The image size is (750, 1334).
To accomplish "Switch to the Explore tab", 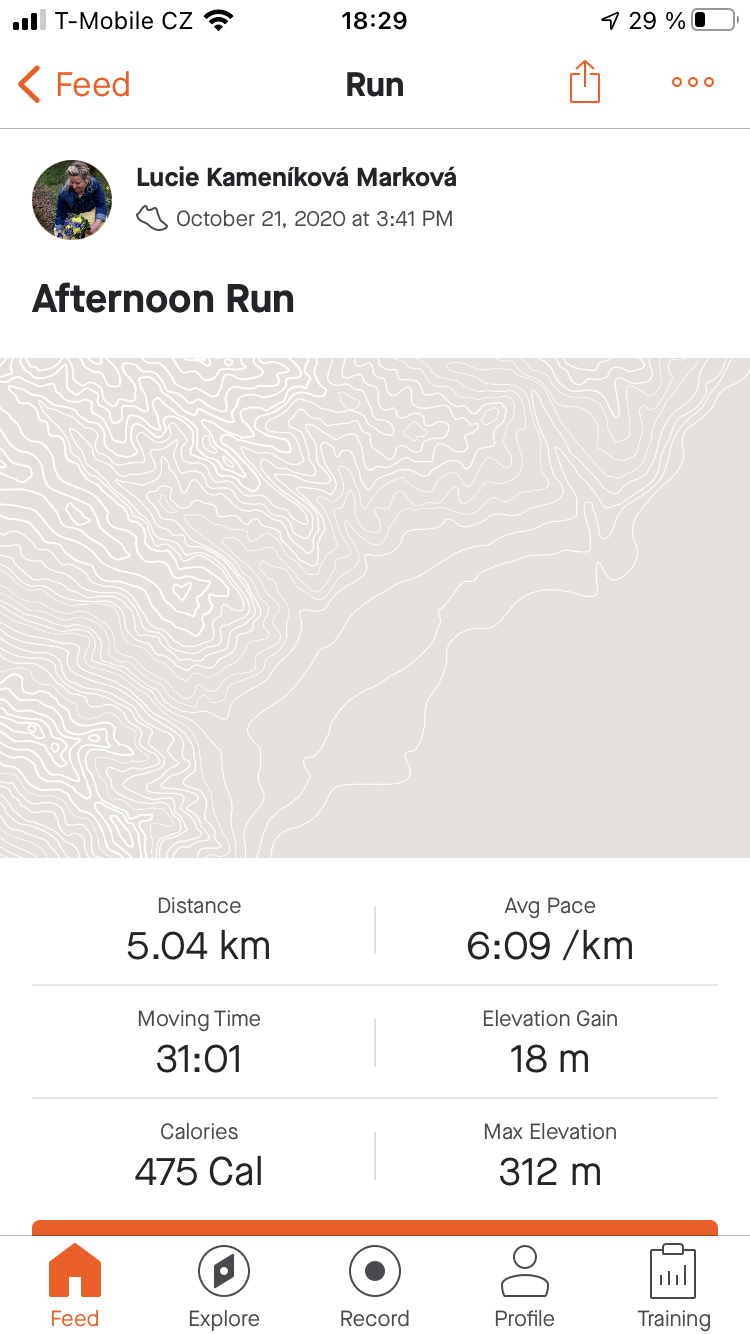I will [x=224, y=1285].
